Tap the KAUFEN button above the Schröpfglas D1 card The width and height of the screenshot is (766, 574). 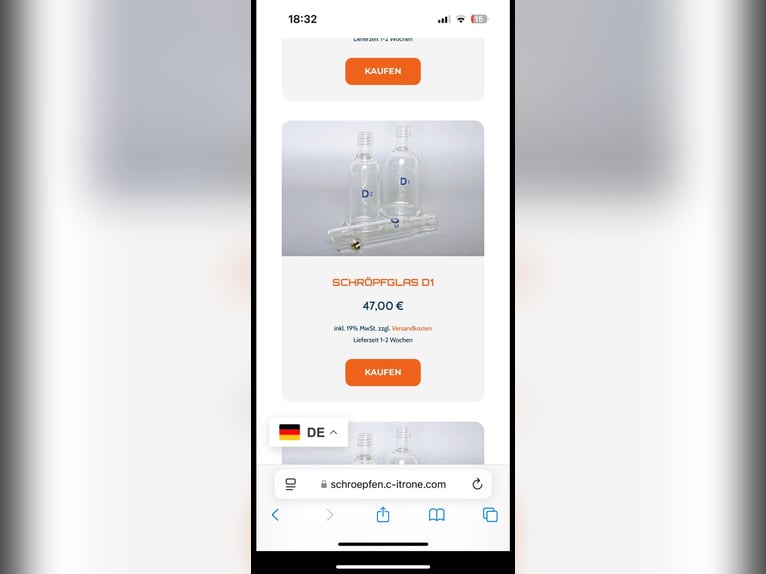pos(382,71)
